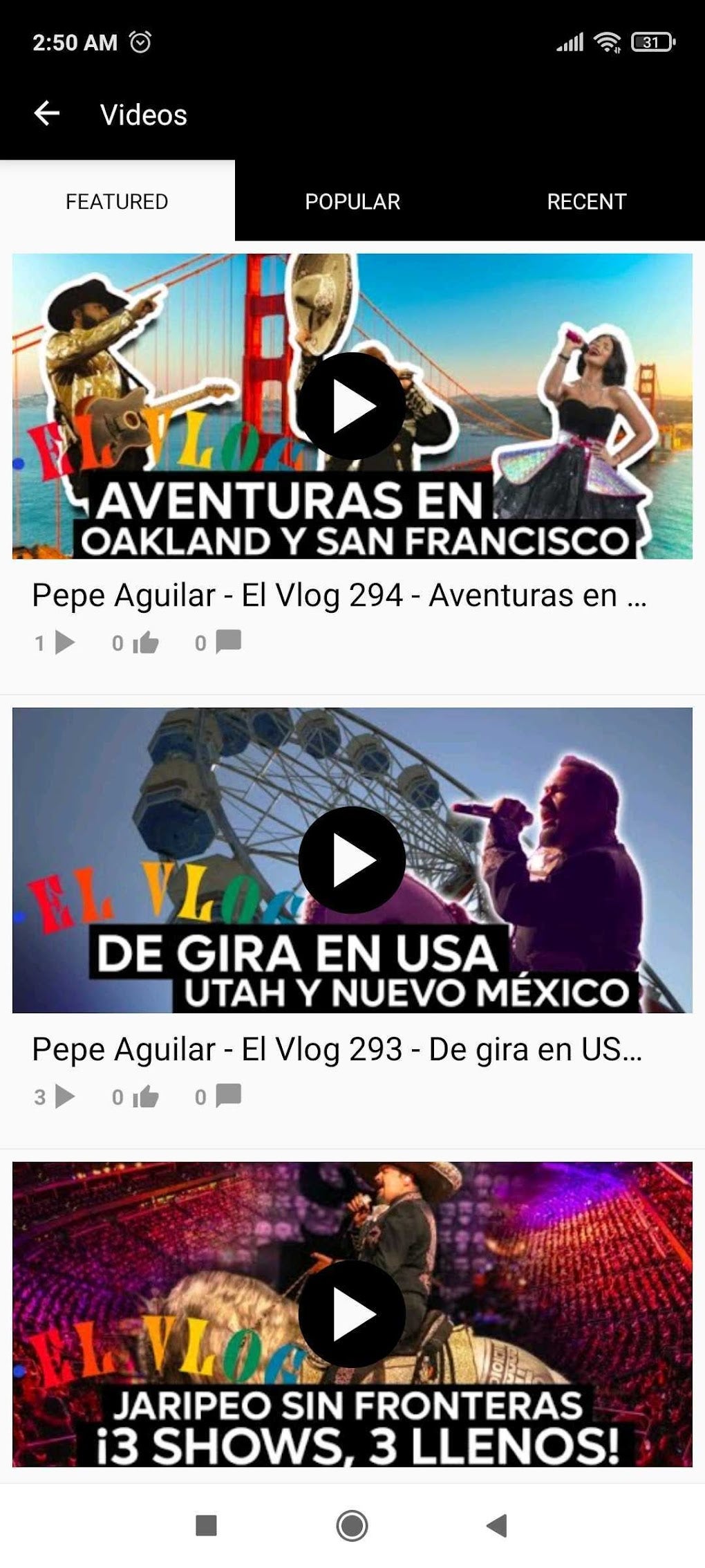Switch to the Recent tab

[586, 201]
